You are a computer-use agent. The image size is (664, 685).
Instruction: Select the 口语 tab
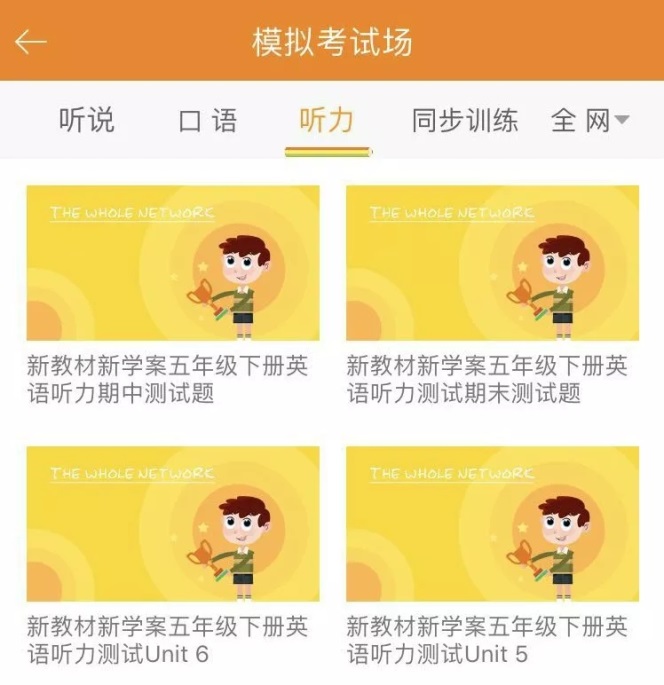(208, 121)
